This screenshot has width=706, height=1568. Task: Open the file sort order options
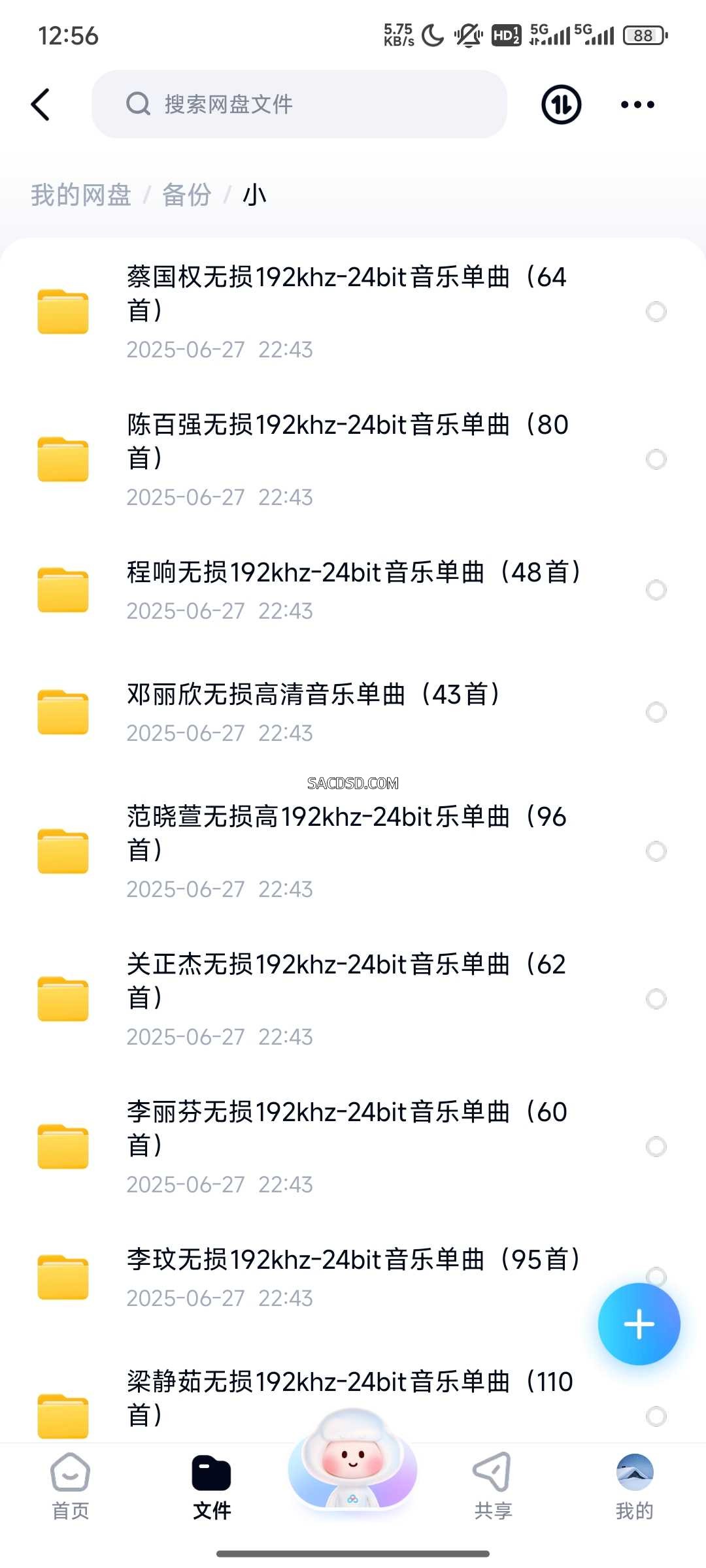click(x=560, y=104)
